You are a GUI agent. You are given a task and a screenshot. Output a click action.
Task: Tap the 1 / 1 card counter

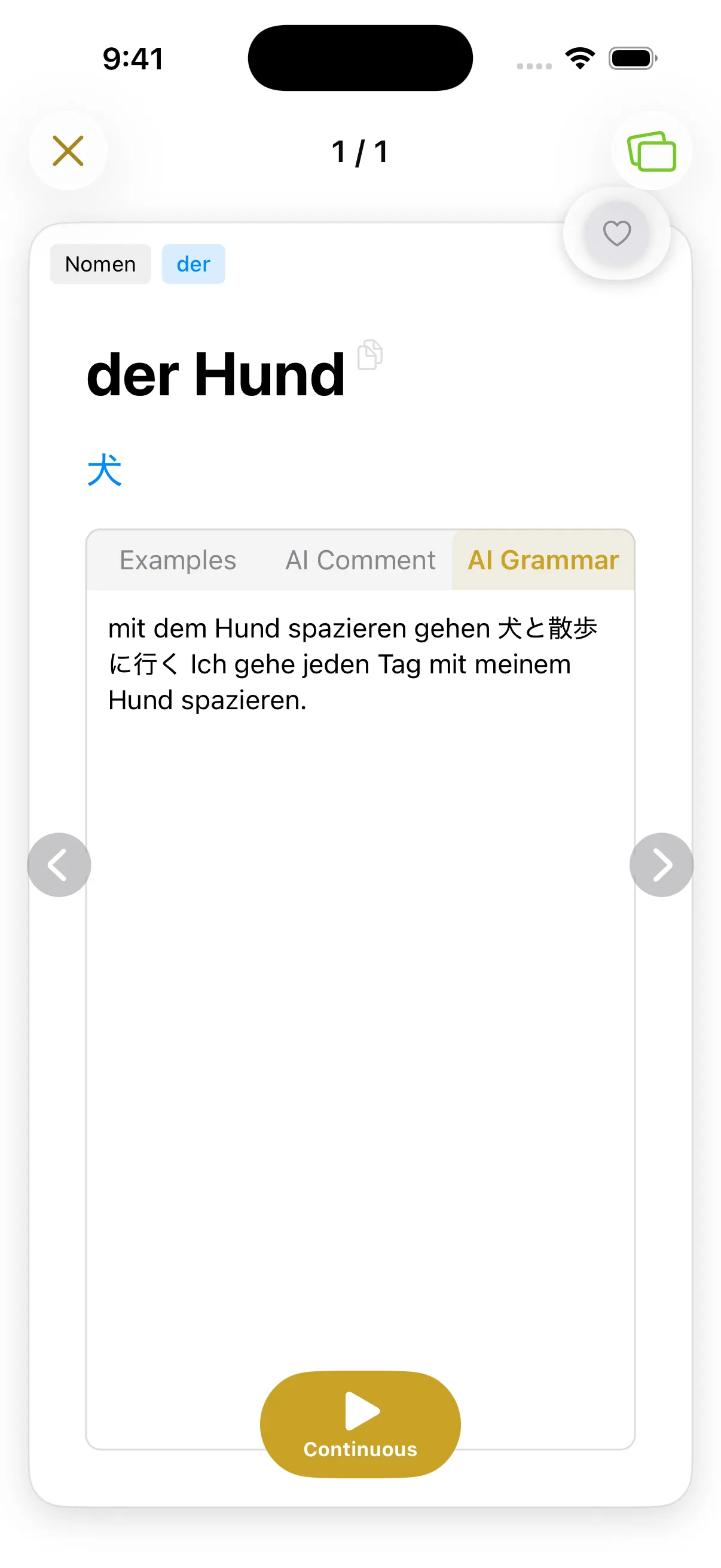tap(360, 151)
